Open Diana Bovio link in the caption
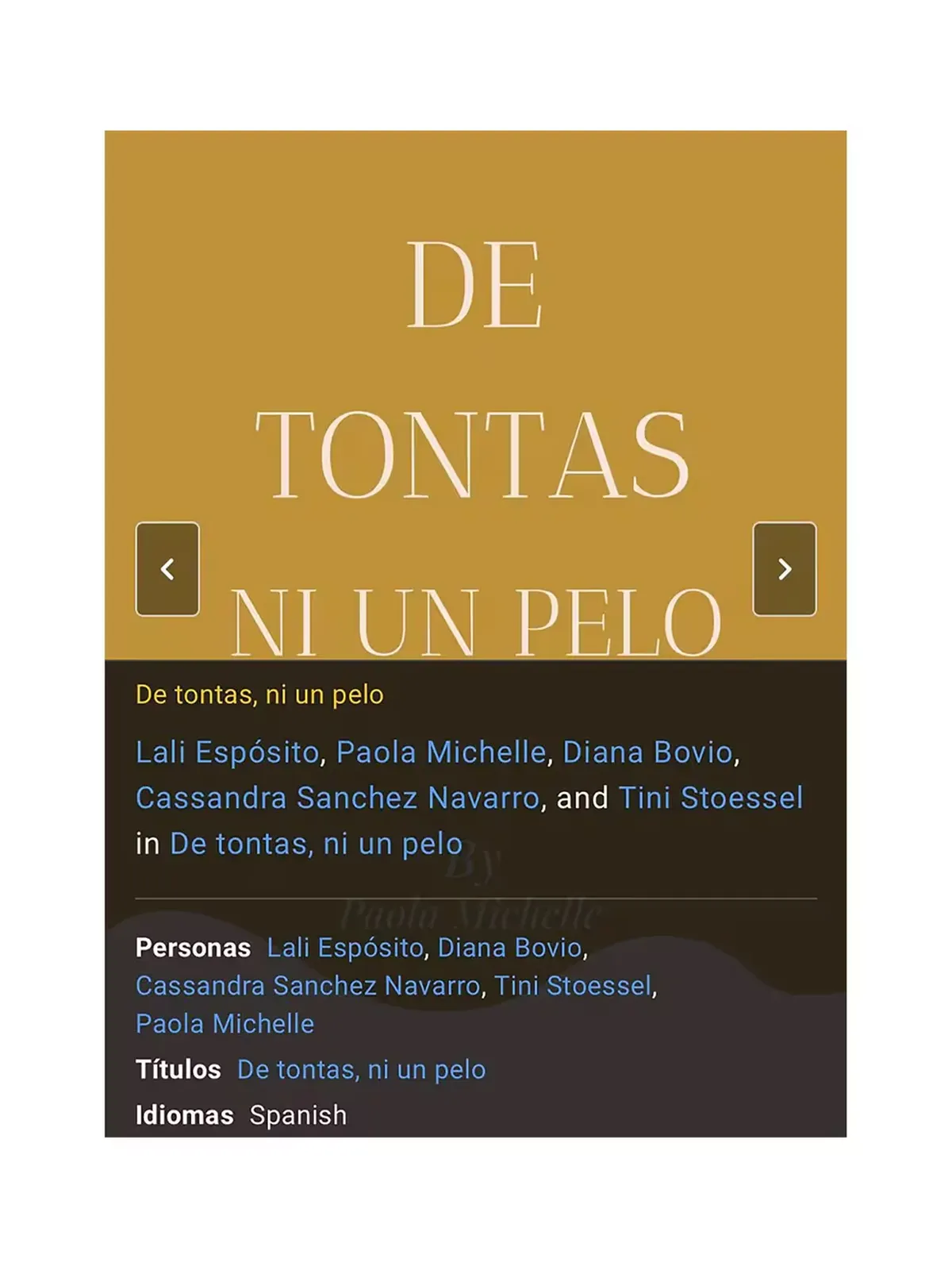The image size is (952, 1270). (647, 752)
